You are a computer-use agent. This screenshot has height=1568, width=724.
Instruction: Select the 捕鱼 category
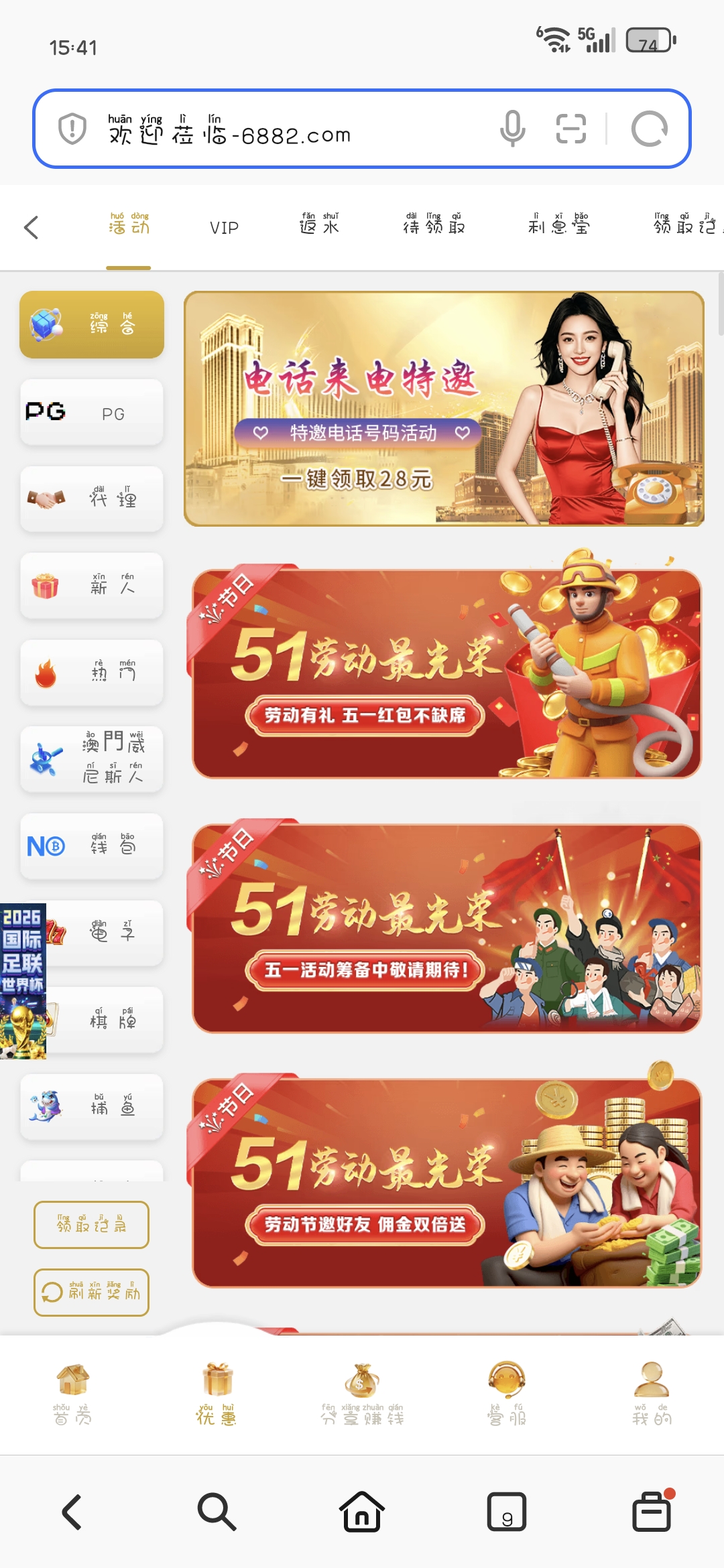92,1107
